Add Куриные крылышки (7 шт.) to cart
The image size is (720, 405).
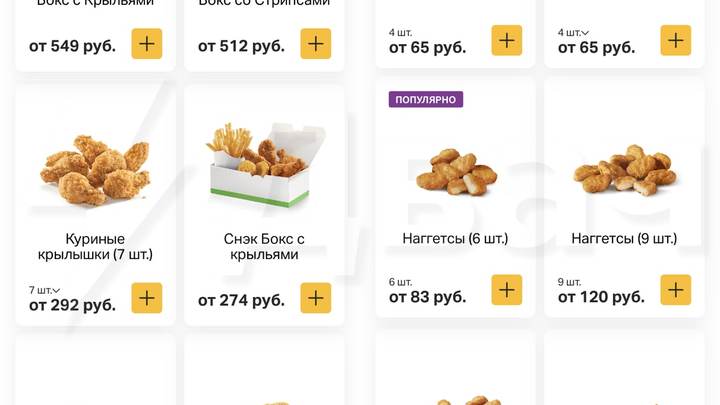pyautogui.click(x=147, y=298)
